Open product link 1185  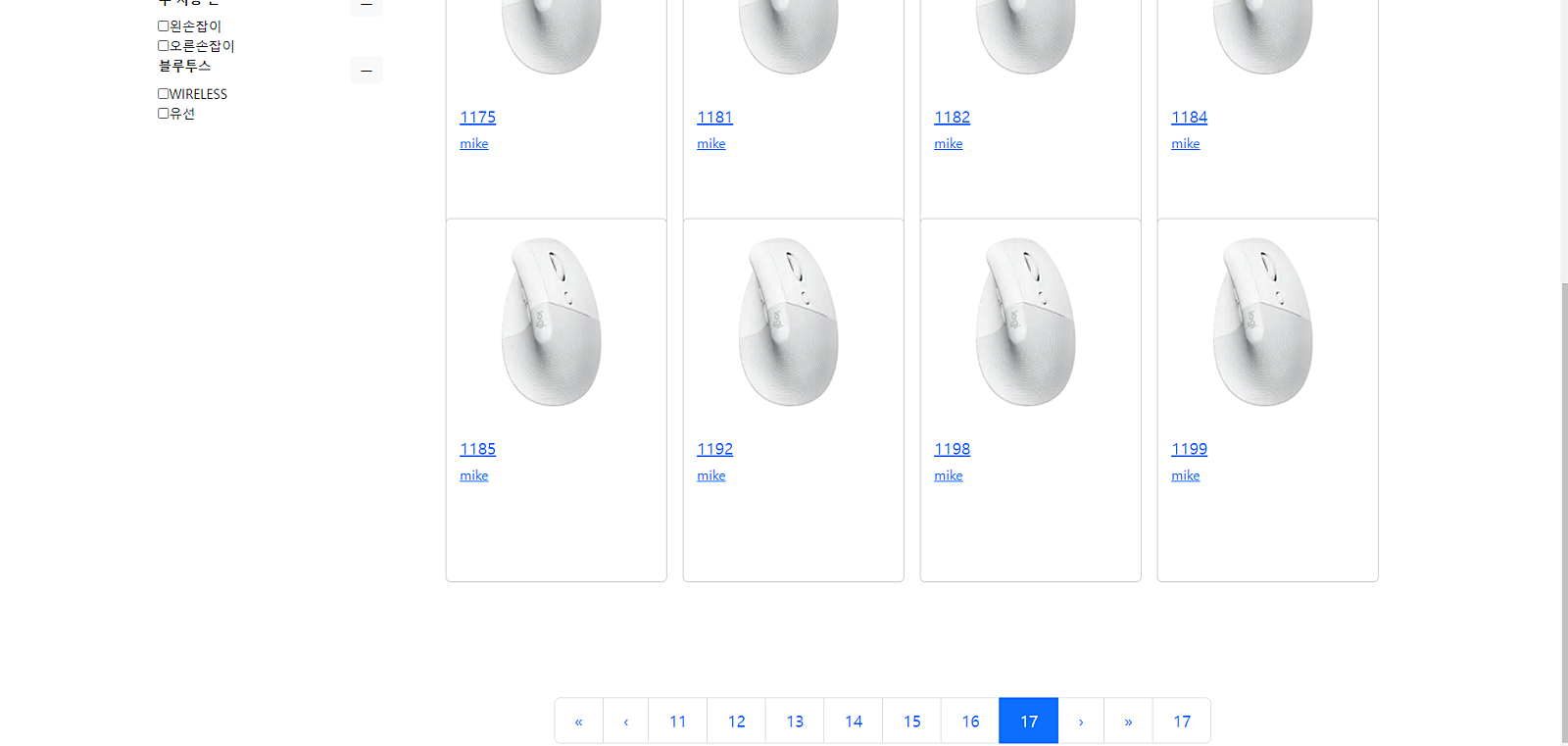pos(477,449)
